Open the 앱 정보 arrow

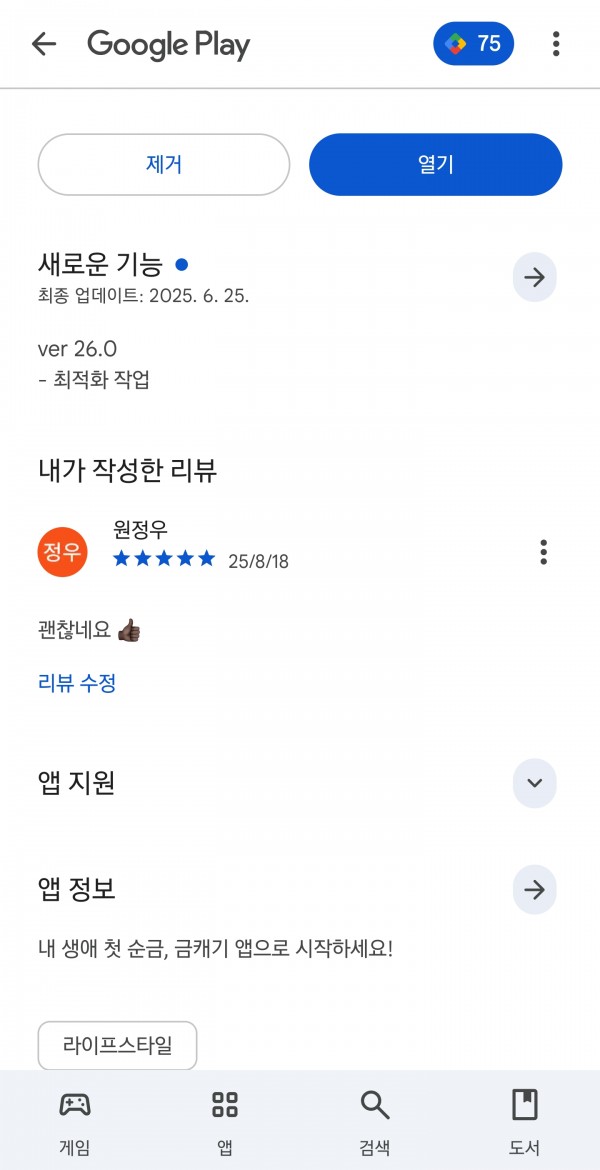click(x=534, y=889)
